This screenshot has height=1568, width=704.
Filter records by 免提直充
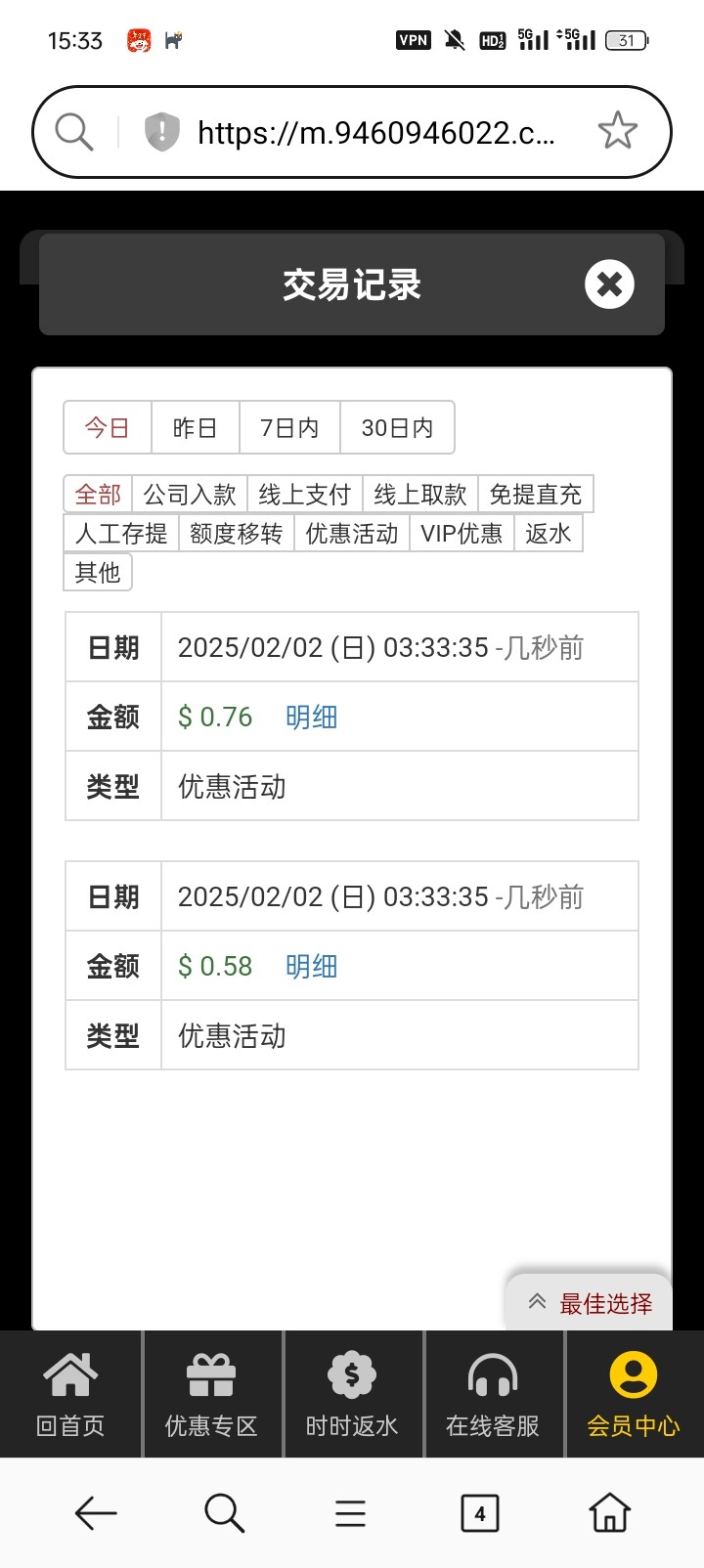(x=535, y=495)
